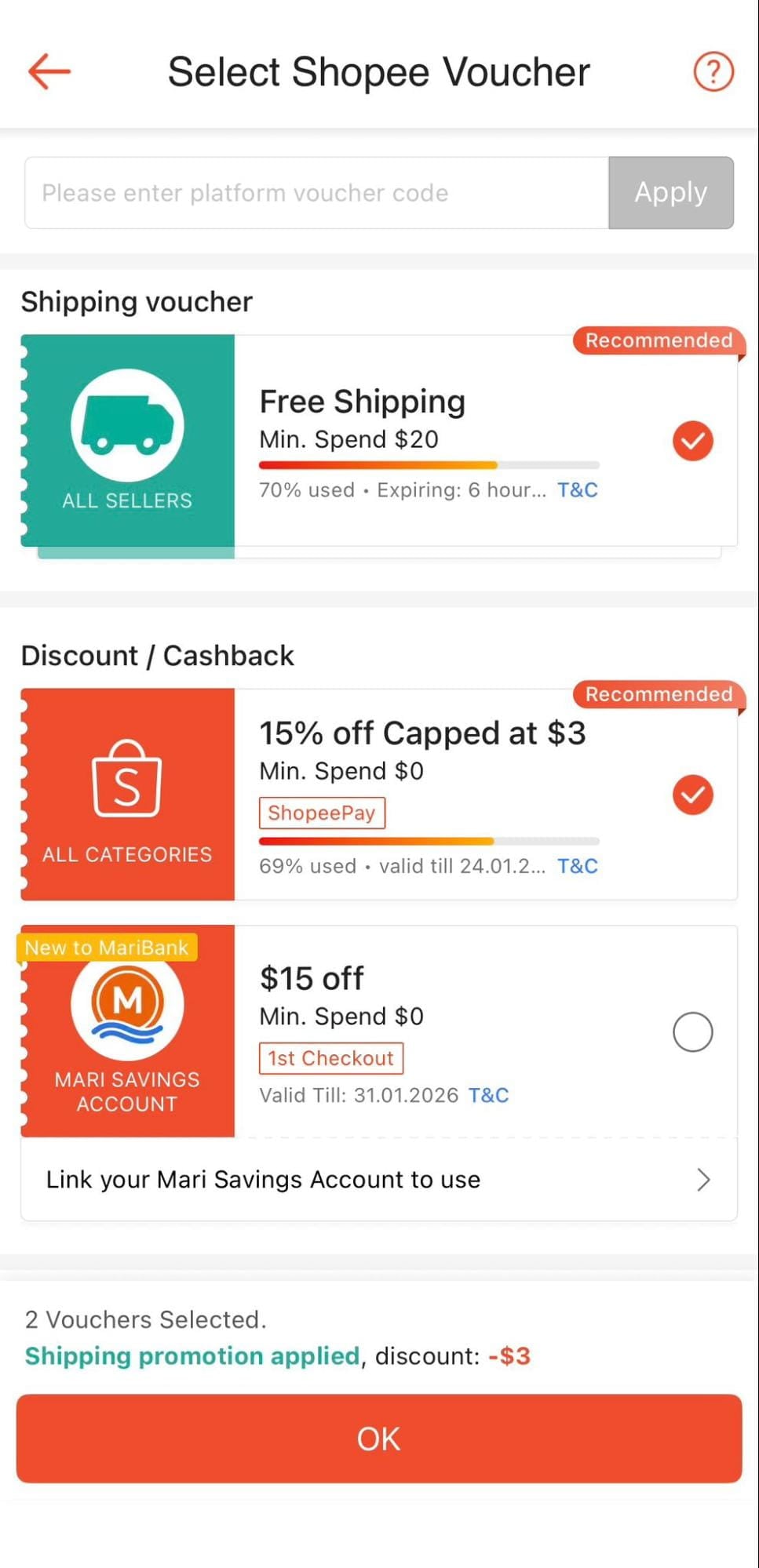The width and height of the screenshot is (759, 1568).
Task: Click the platform voucher code input field
Action: (x=314, y=193)
